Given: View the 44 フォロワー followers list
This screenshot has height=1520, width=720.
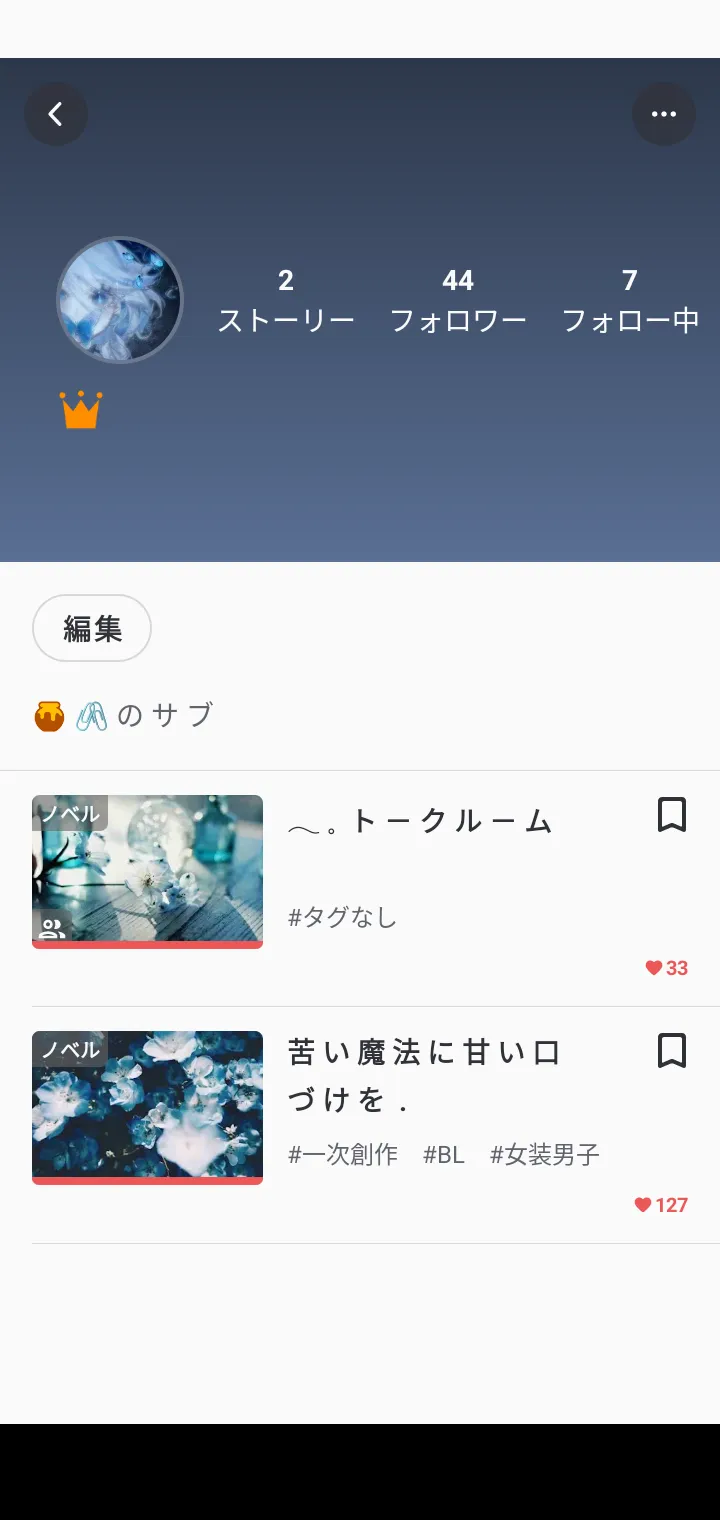Looking at the screenshot, I should 458,300.
